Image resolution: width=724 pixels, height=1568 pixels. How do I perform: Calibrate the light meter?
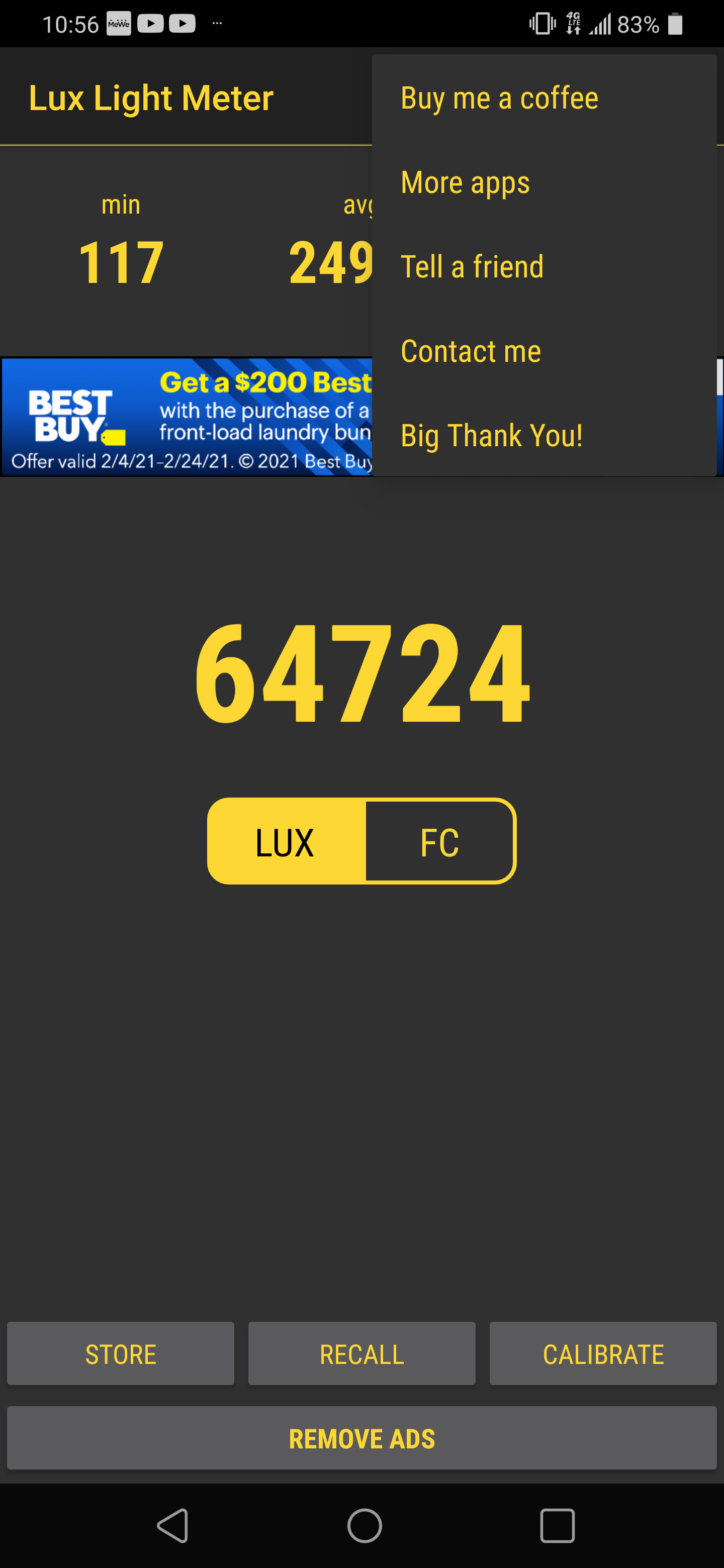click(603, 1354)
